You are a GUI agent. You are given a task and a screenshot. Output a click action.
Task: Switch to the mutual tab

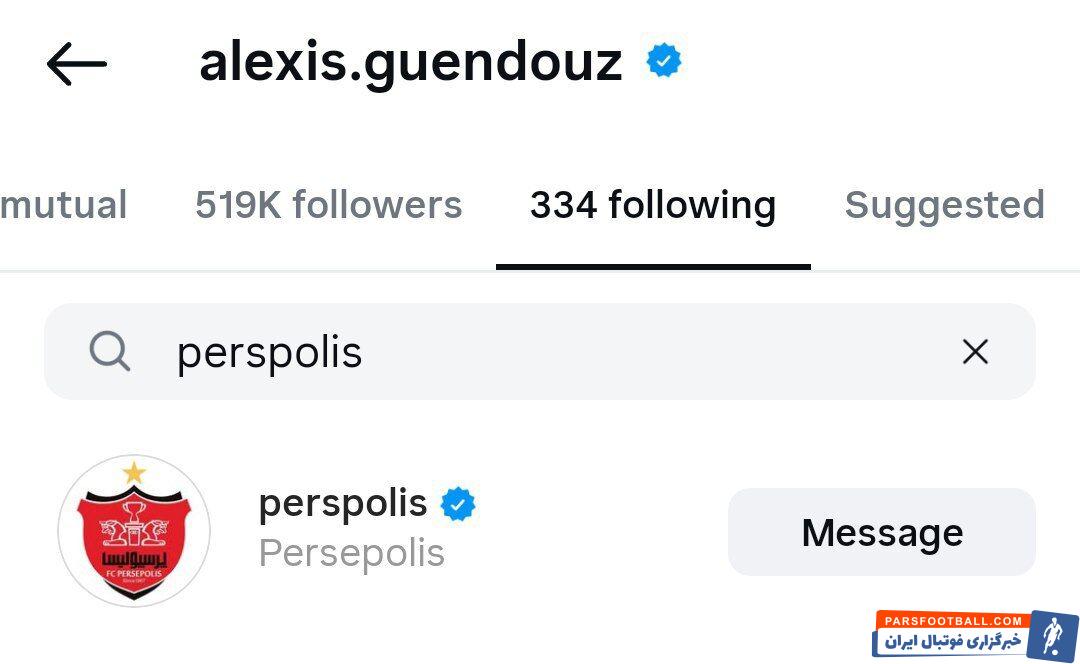[64, 206]
